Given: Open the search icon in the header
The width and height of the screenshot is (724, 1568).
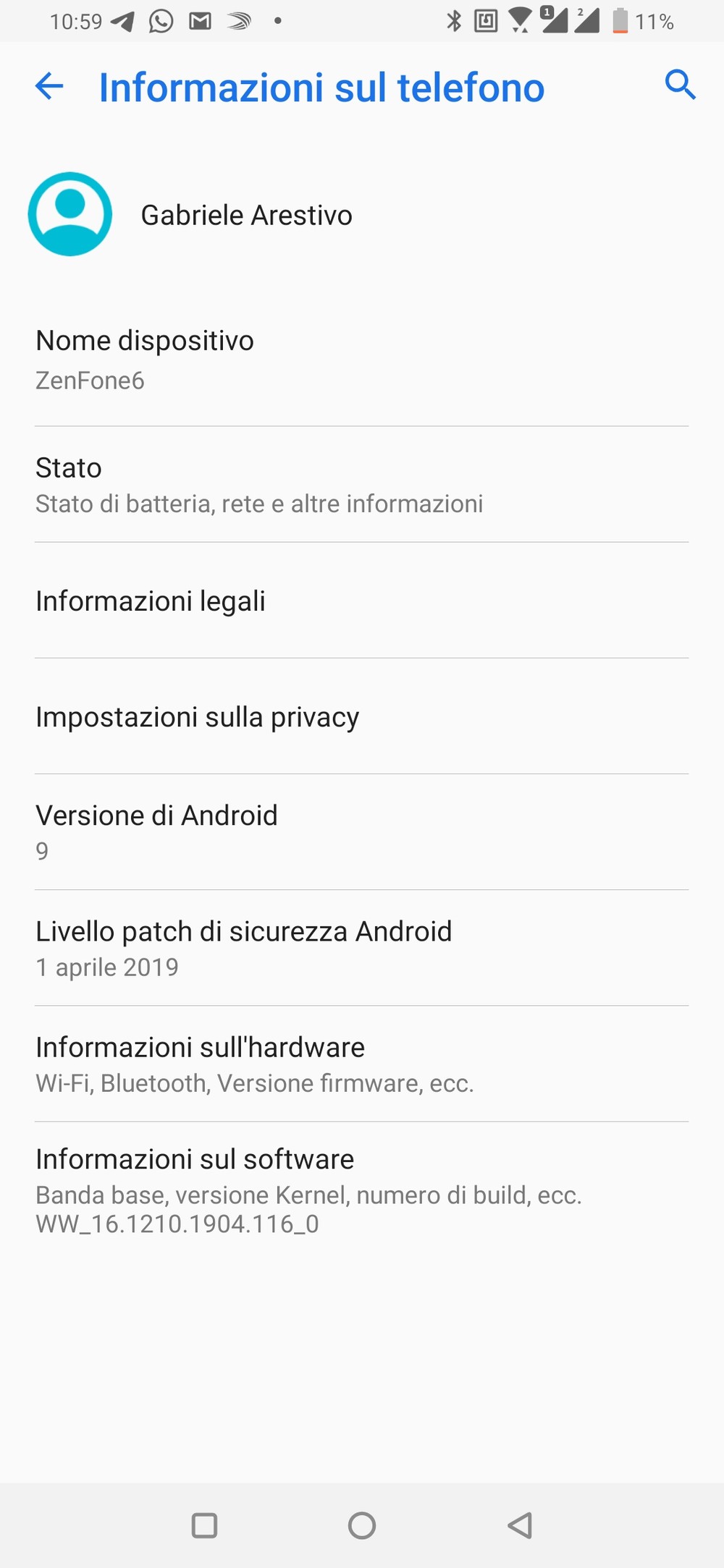Looking at the screenshot, I should [680, 85].
